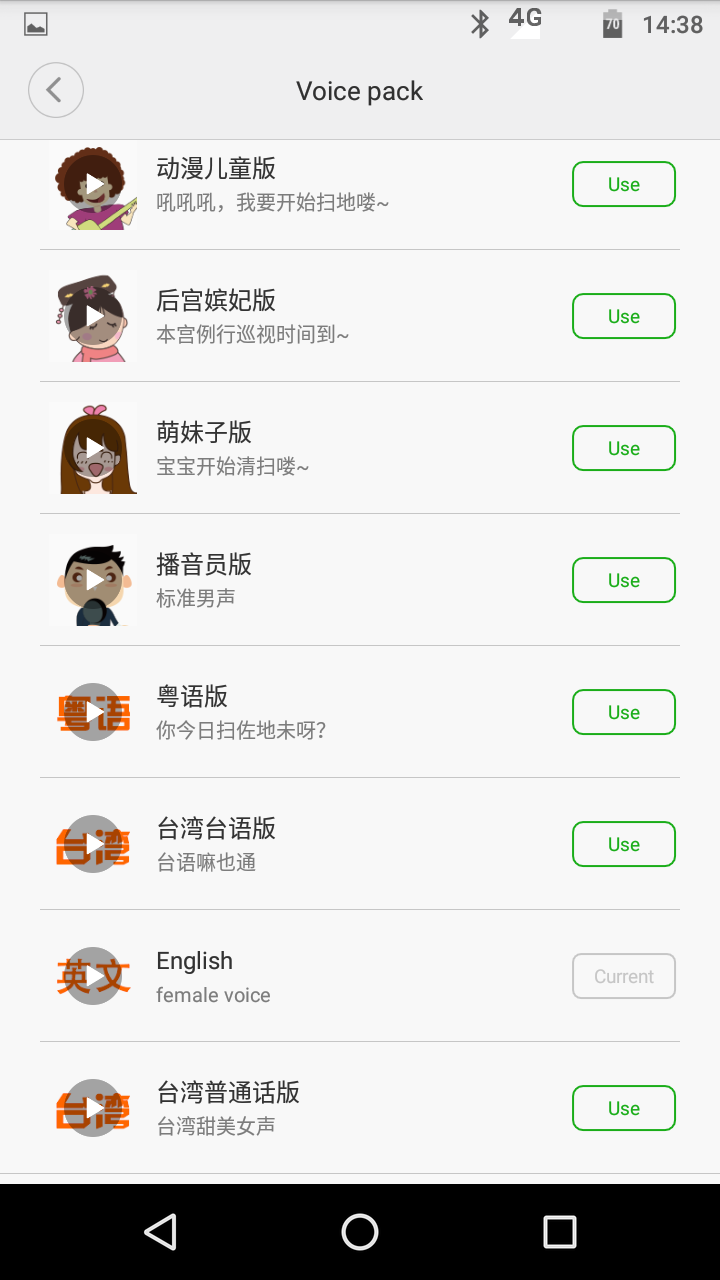Use the 萌妹子版 voice pack
Screen dimensions: 720x1280
pos(624,448)
